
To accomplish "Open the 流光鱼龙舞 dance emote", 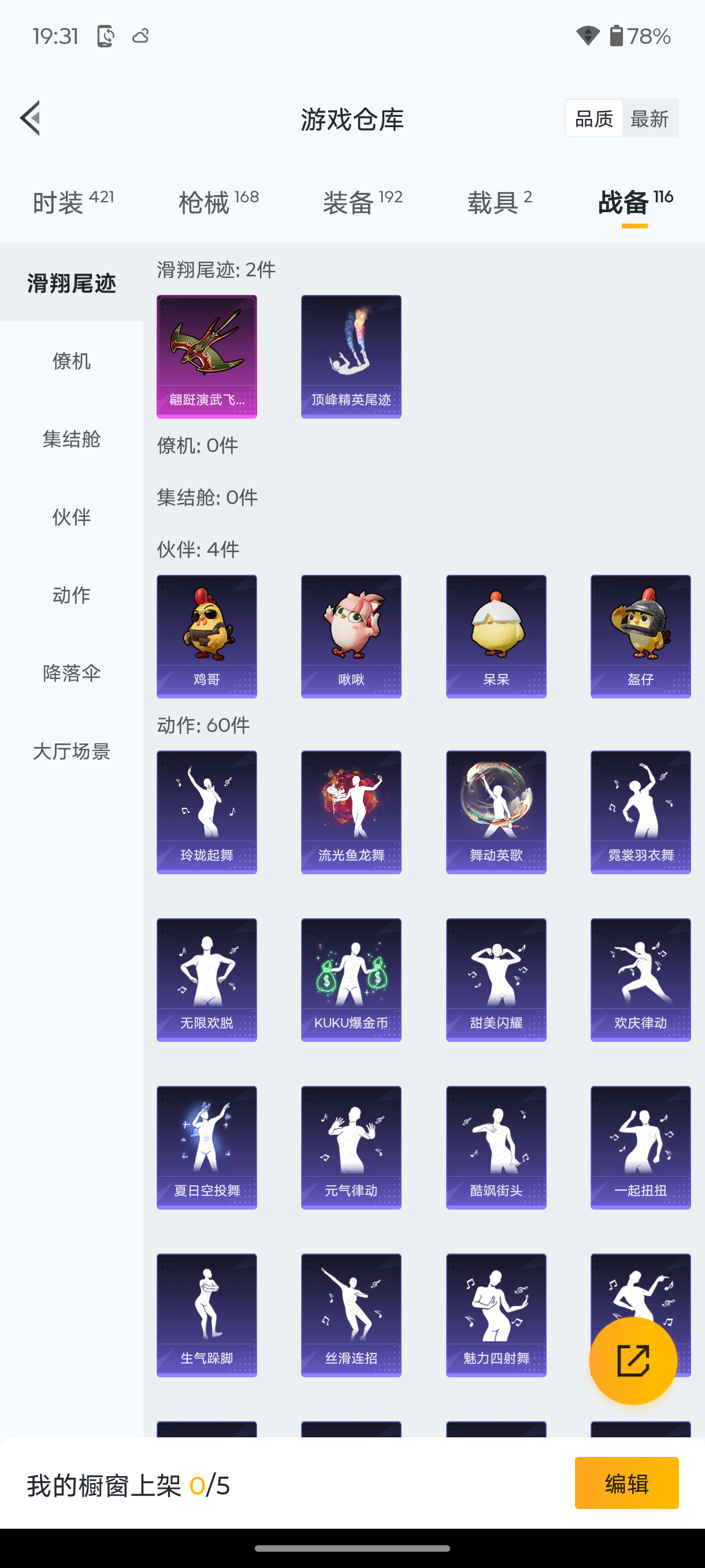I will [351, 812].
